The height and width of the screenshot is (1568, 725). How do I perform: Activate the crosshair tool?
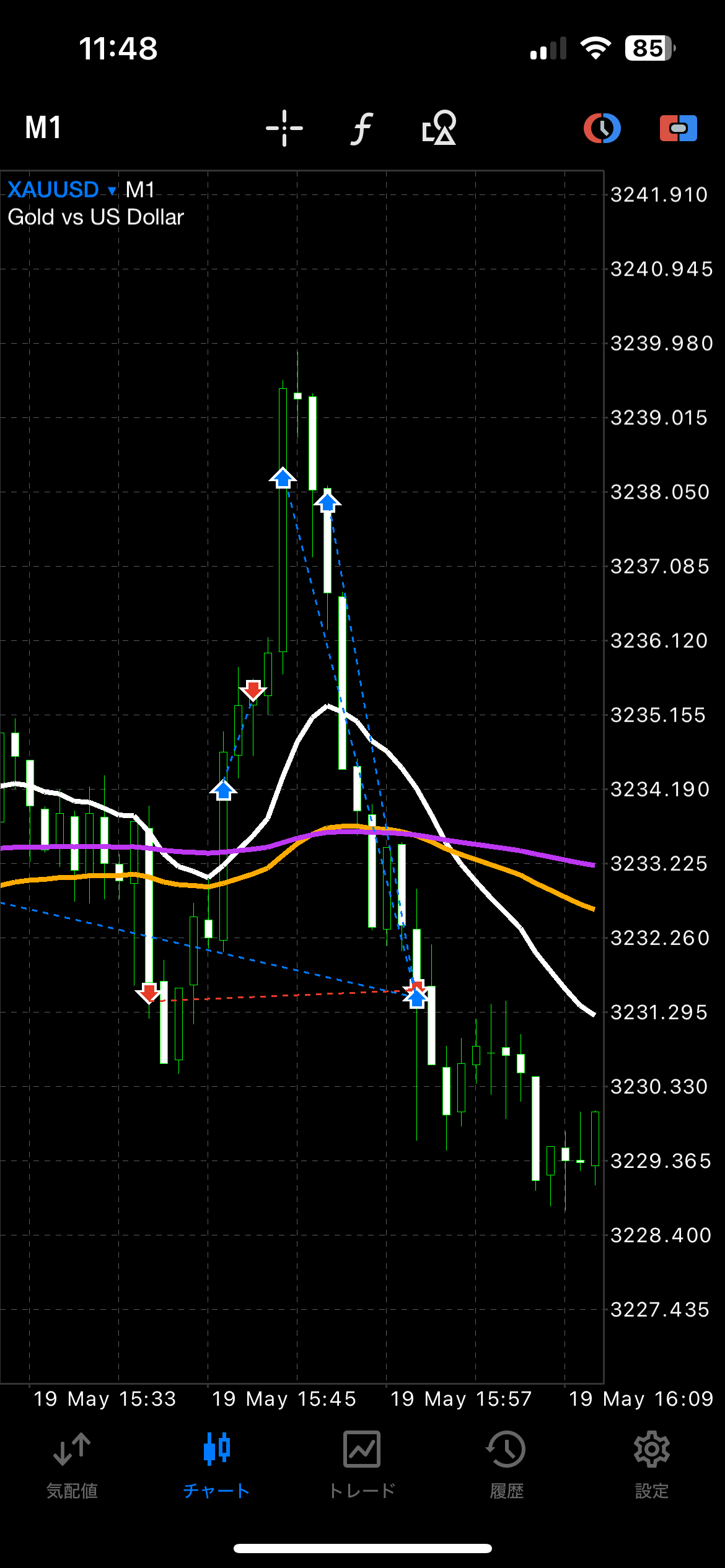[x=284, y=128]
